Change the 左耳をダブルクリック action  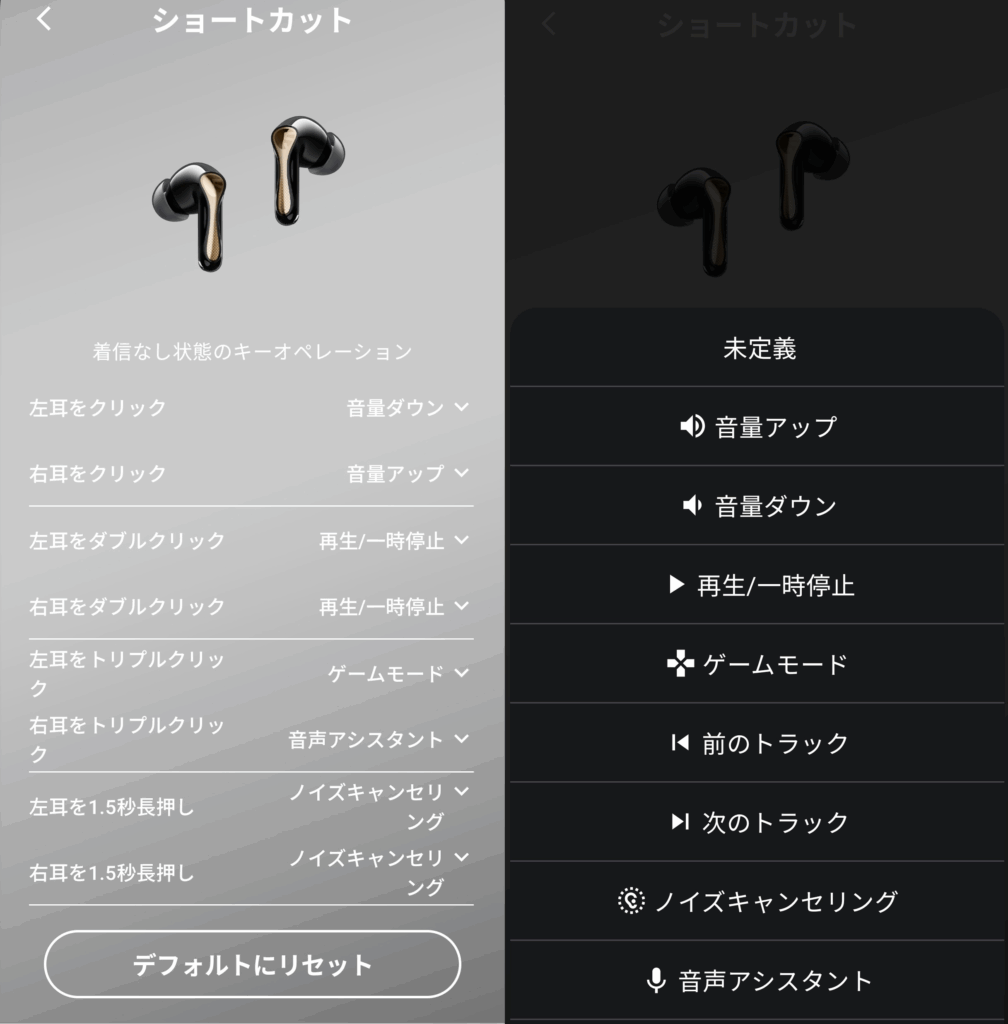(x=394, y=541)
